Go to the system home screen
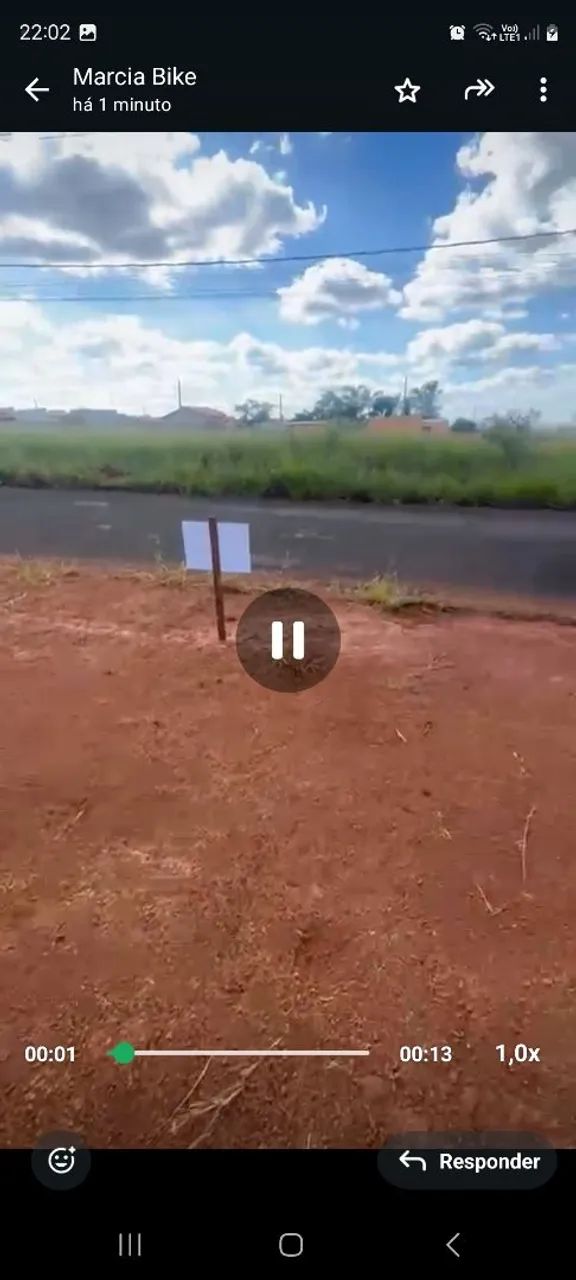Viewport: 576px width, 1280px height. 291,1245
